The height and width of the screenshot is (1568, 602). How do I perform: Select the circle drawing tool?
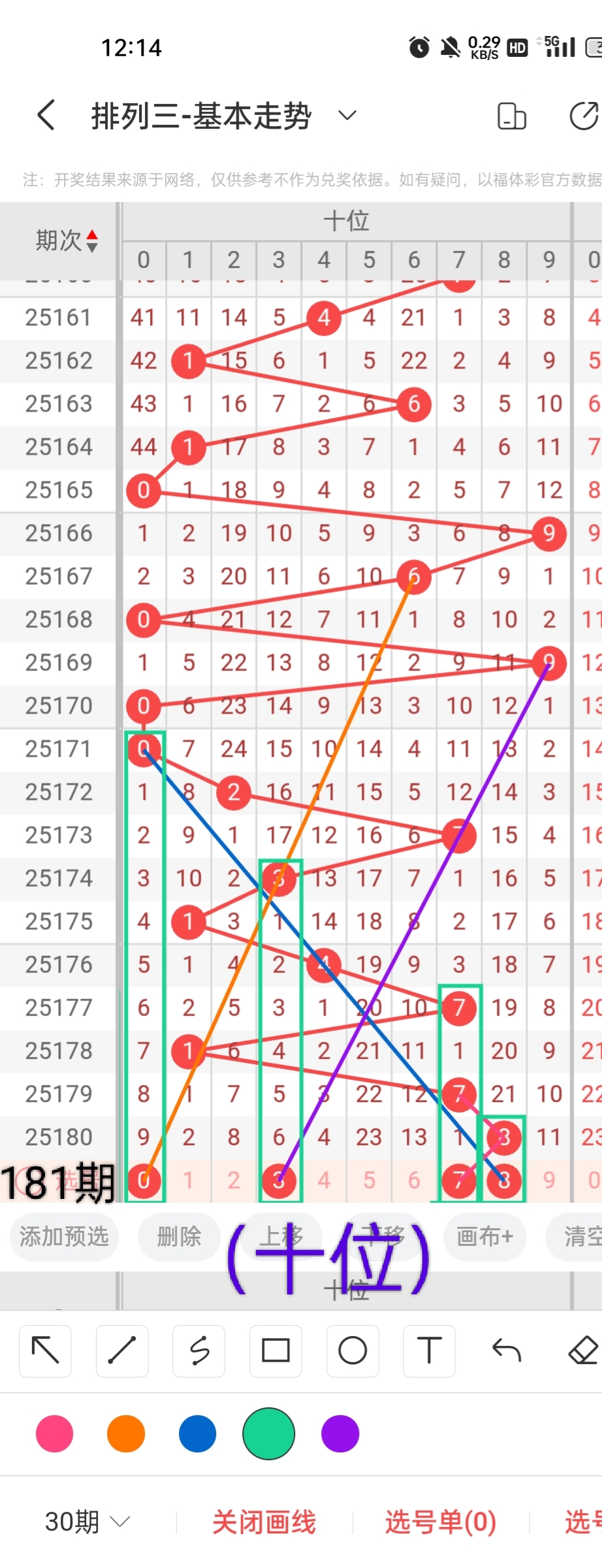coord(353,1350)
